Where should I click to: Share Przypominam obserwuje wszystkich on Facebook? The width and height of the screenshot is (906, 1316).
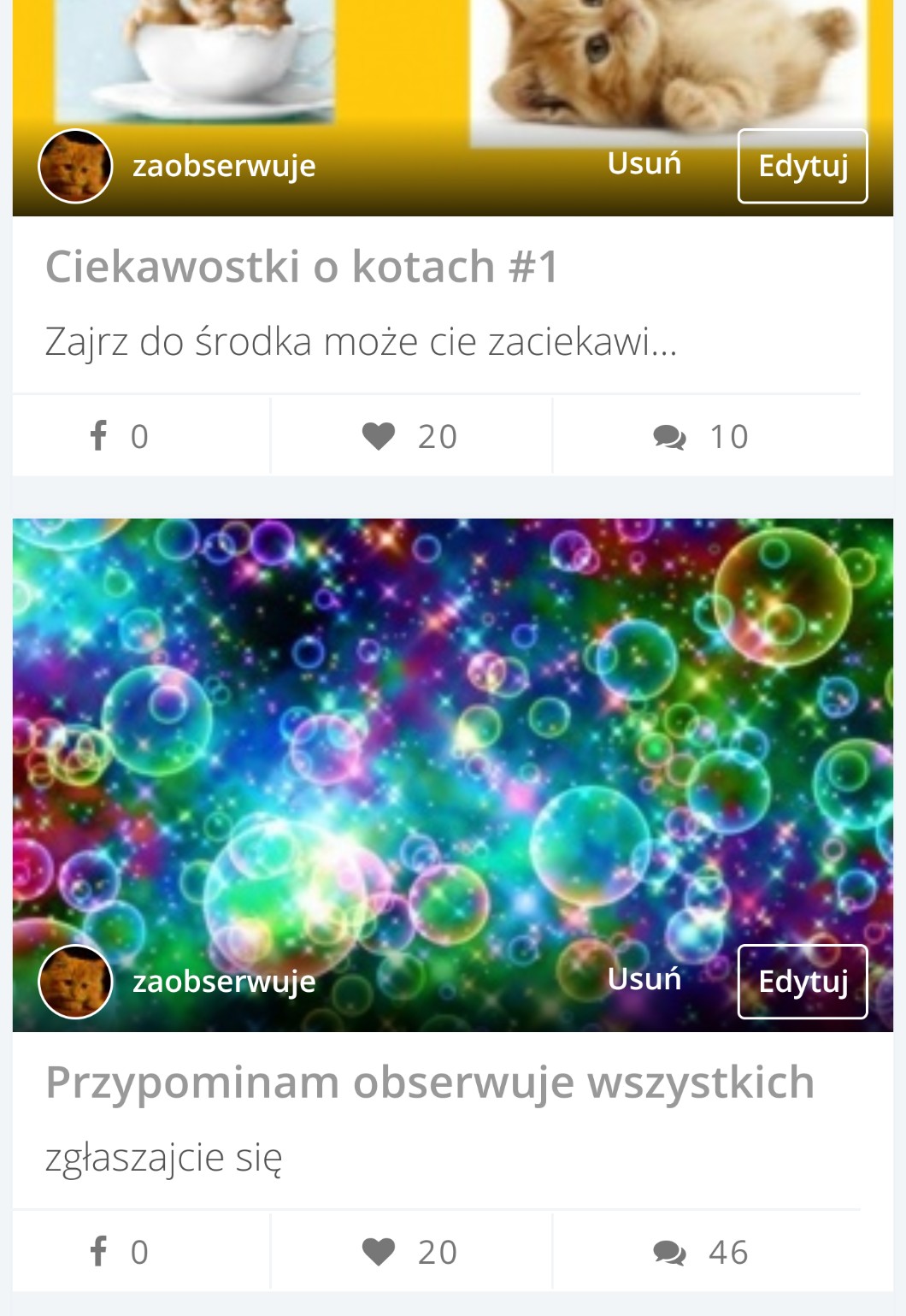[x=120, y=1252]
